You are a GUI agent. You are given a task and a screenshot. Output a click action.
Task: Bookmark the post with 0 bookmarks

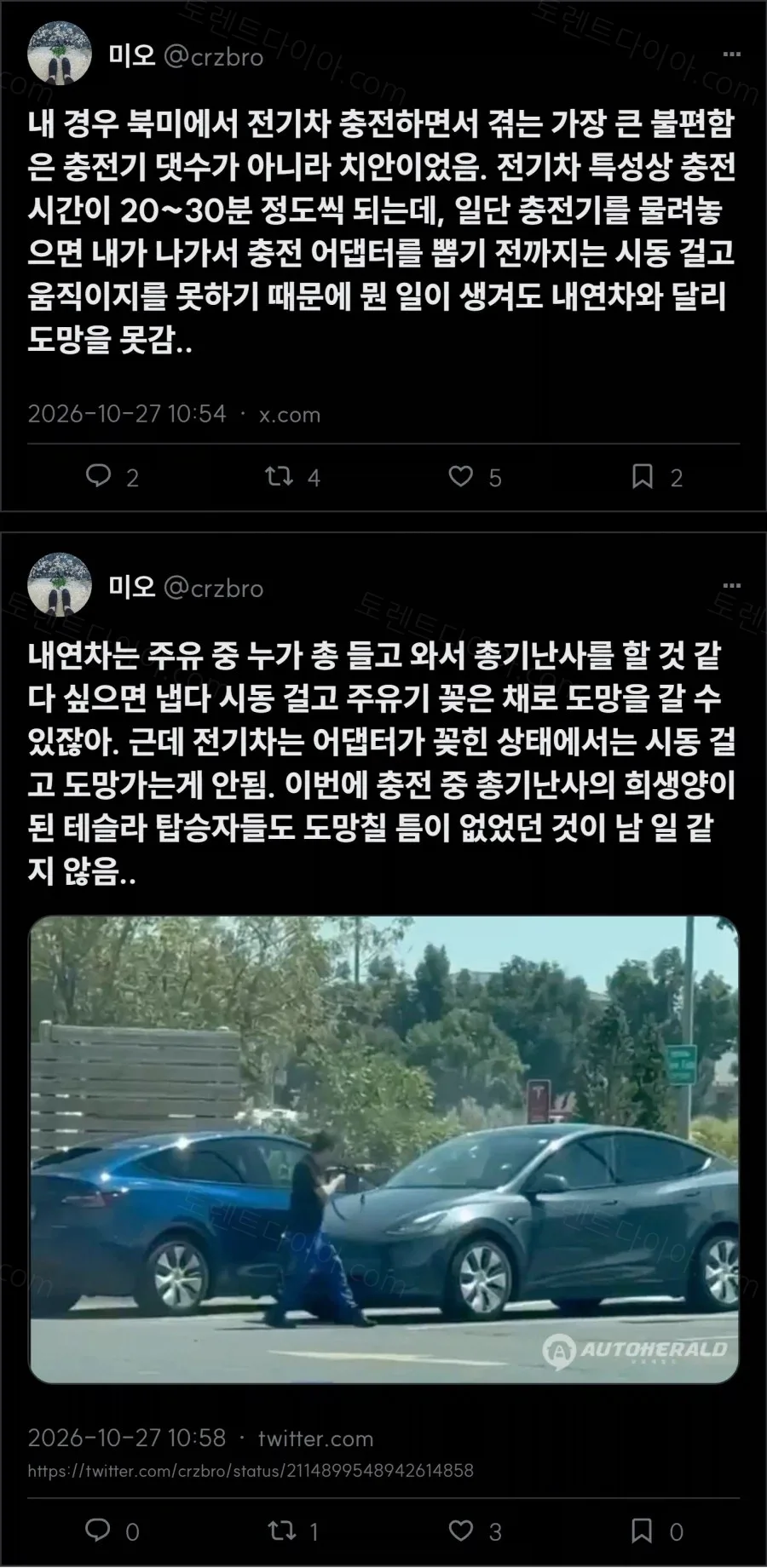point(643,1531)
